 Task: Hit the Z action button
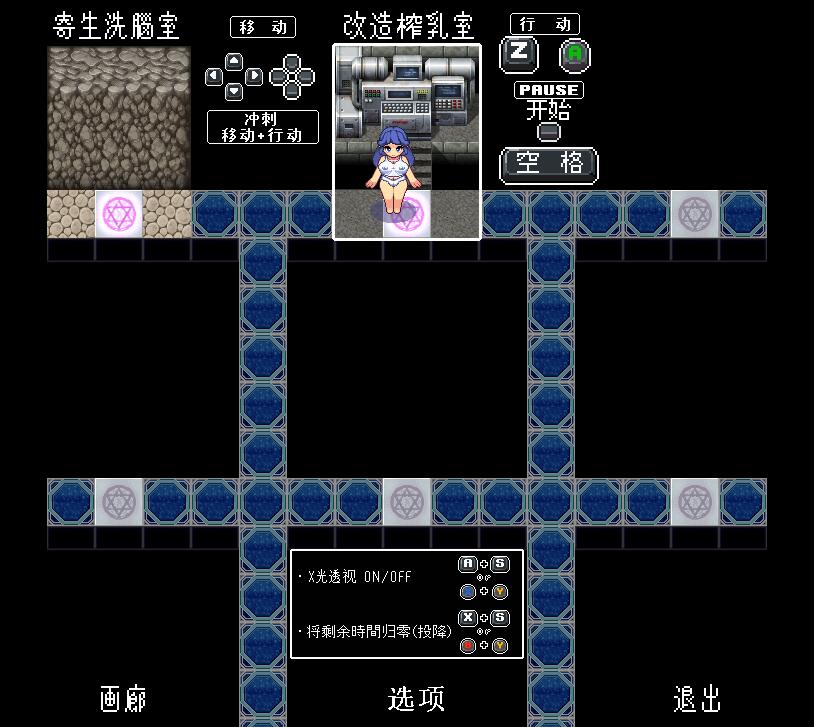[519, 53]
